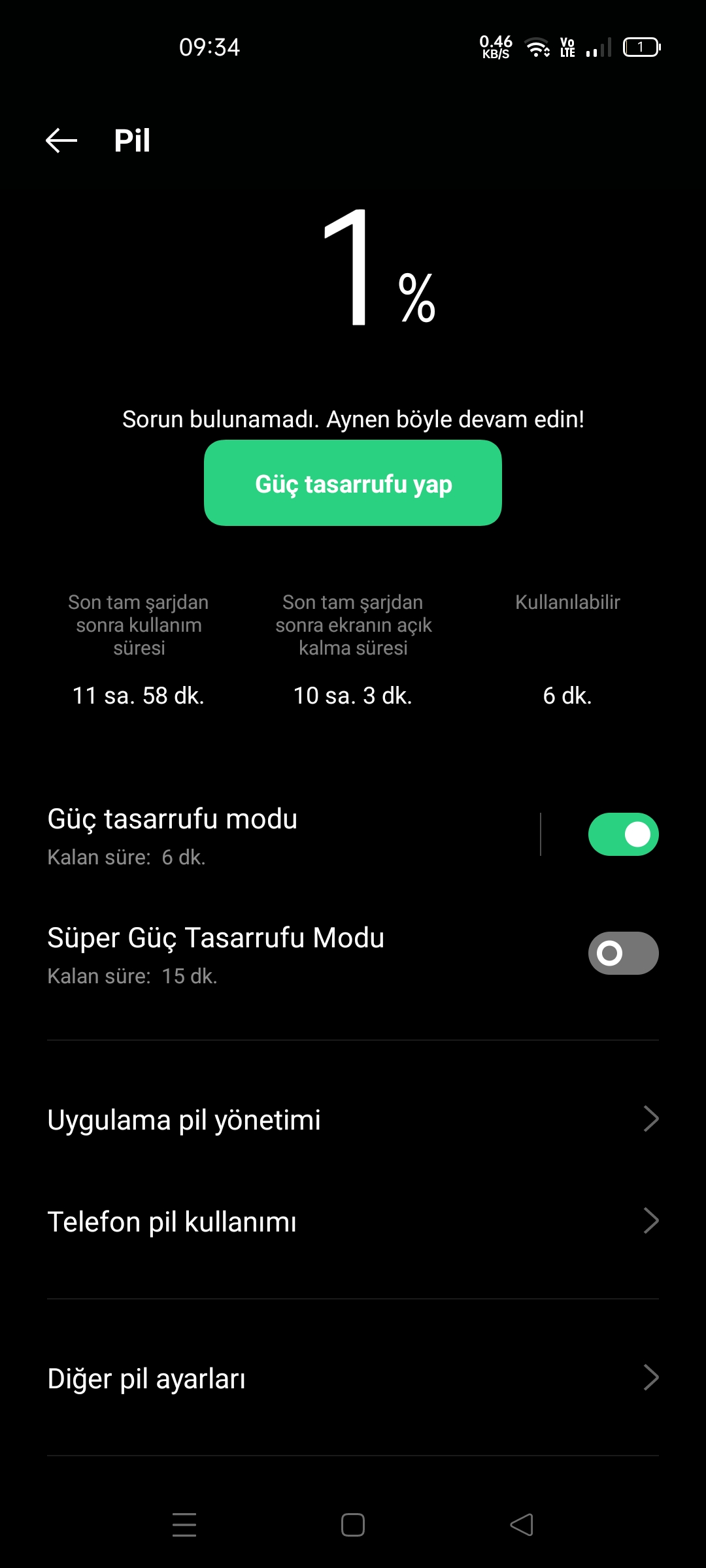Enable Süper Güç Tasarrufu Modu
This screenshot has height=1568, width=706.
(623, 953)
